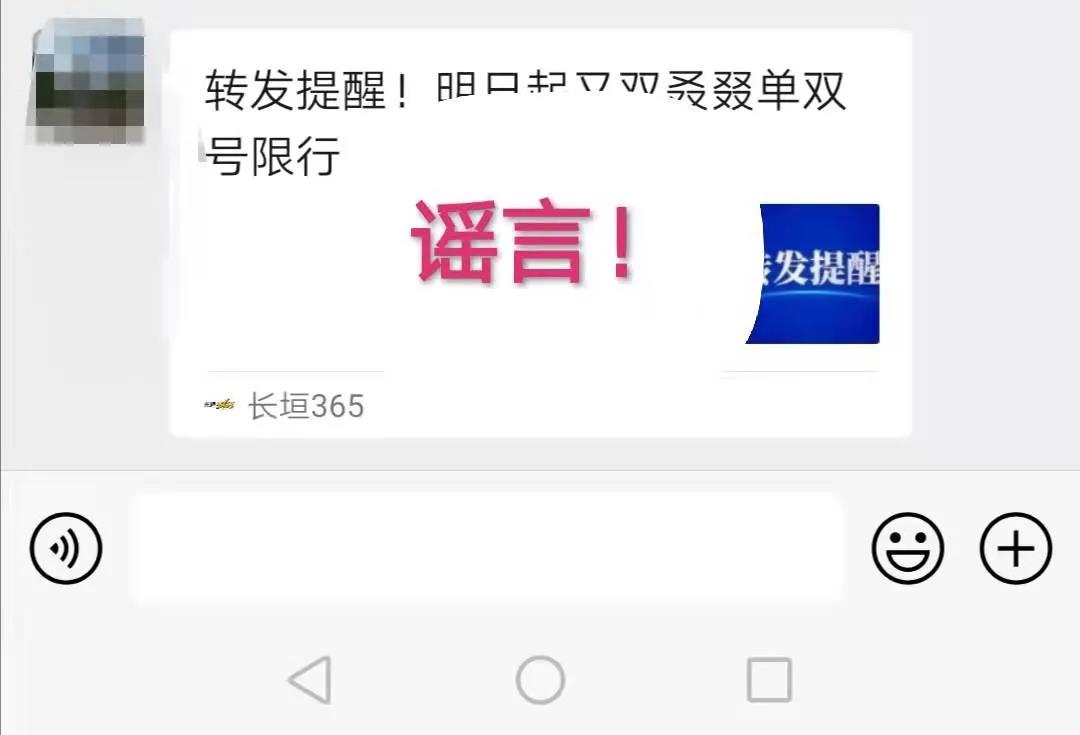Open the plus attachment menu
1080x735 pixels.
tap(1015, 548)
